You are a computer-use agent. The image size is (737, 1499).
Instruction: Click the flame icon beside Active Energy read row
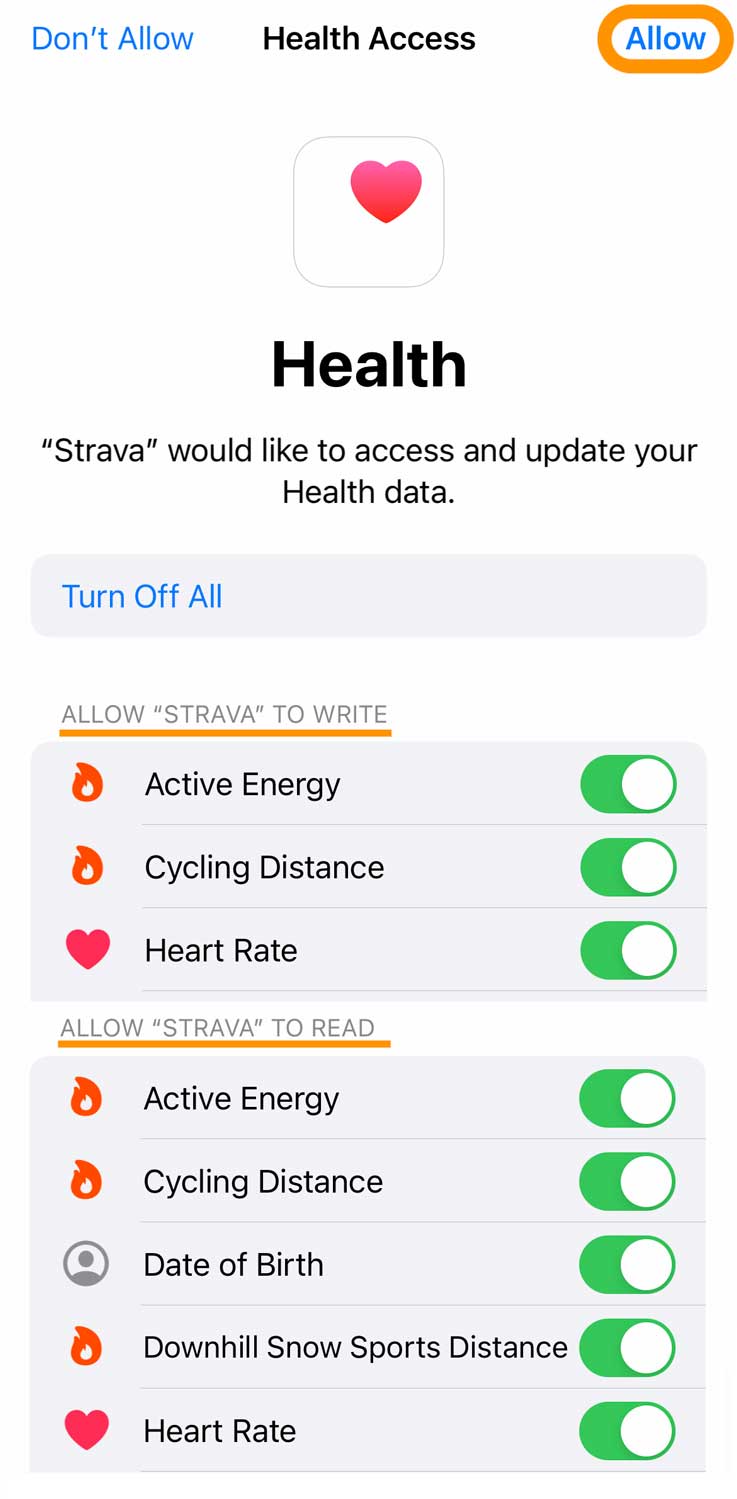(x=87, y=1098)
